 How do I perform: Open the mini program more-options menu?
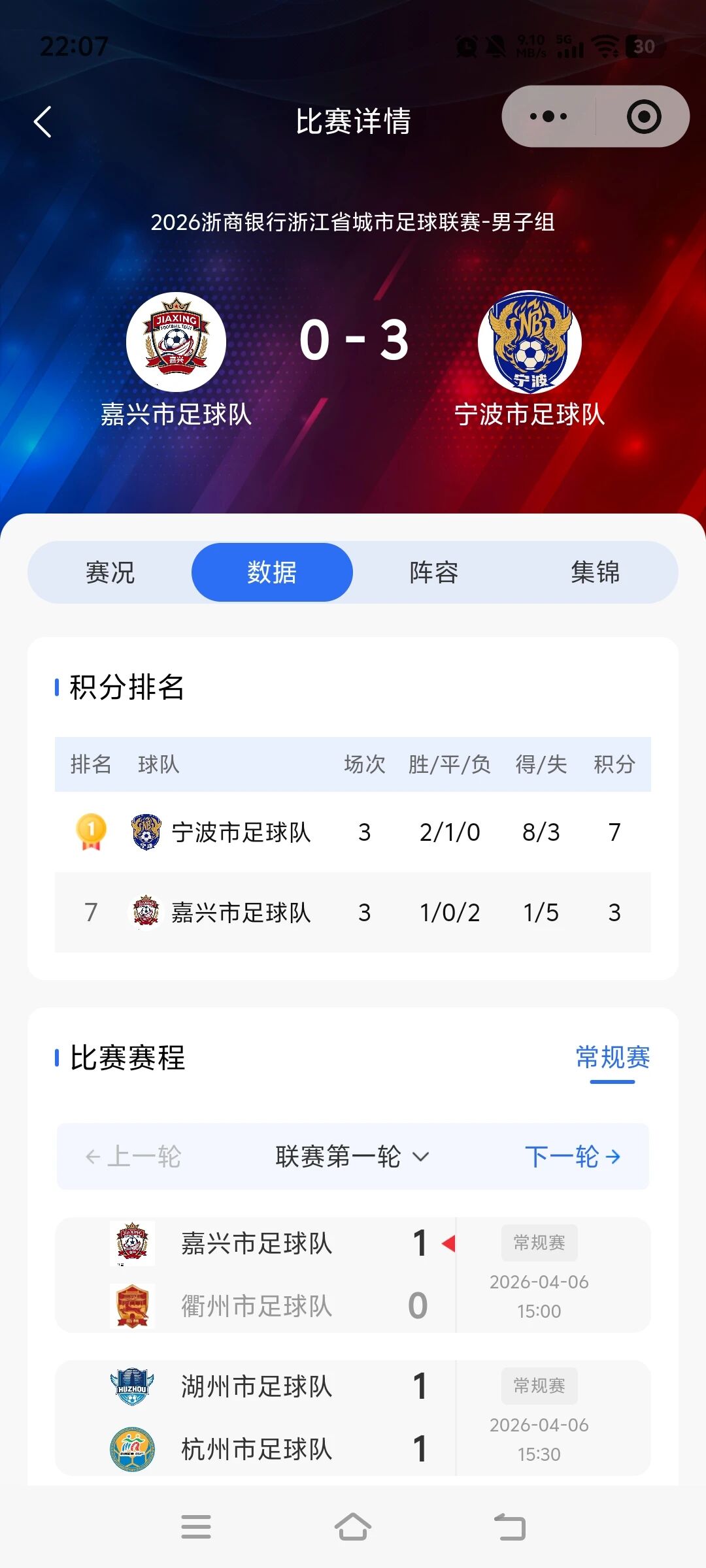click(549, 117)
